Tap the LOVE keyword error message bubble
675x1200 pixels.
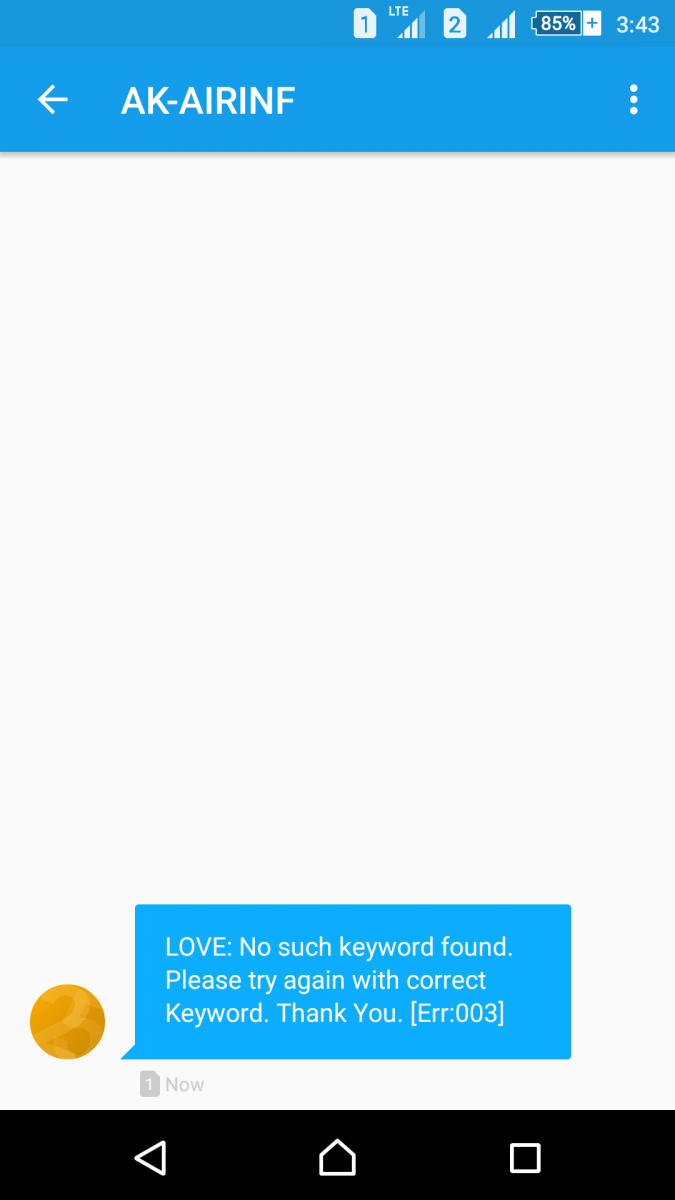[352, 981]
